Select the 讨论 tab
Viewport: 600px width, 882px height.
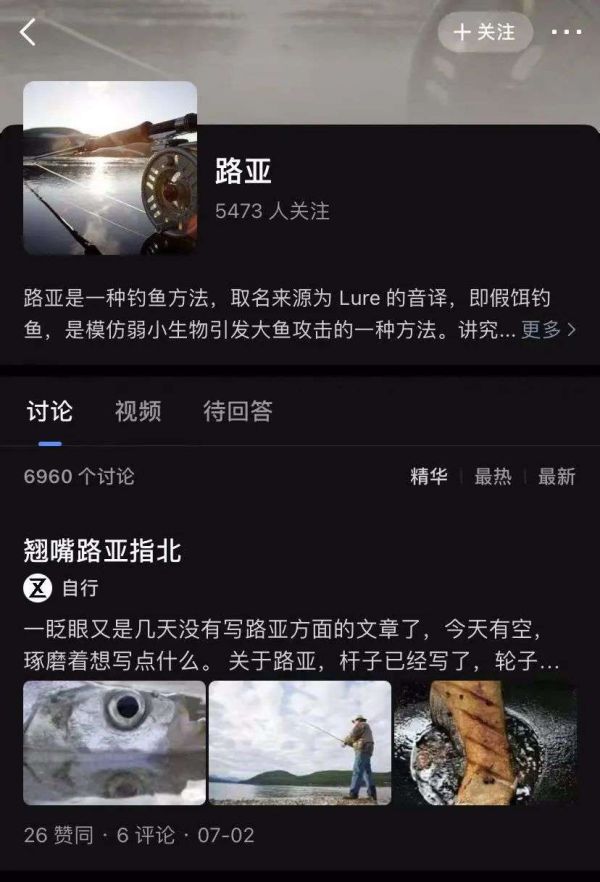pos(50,411)
